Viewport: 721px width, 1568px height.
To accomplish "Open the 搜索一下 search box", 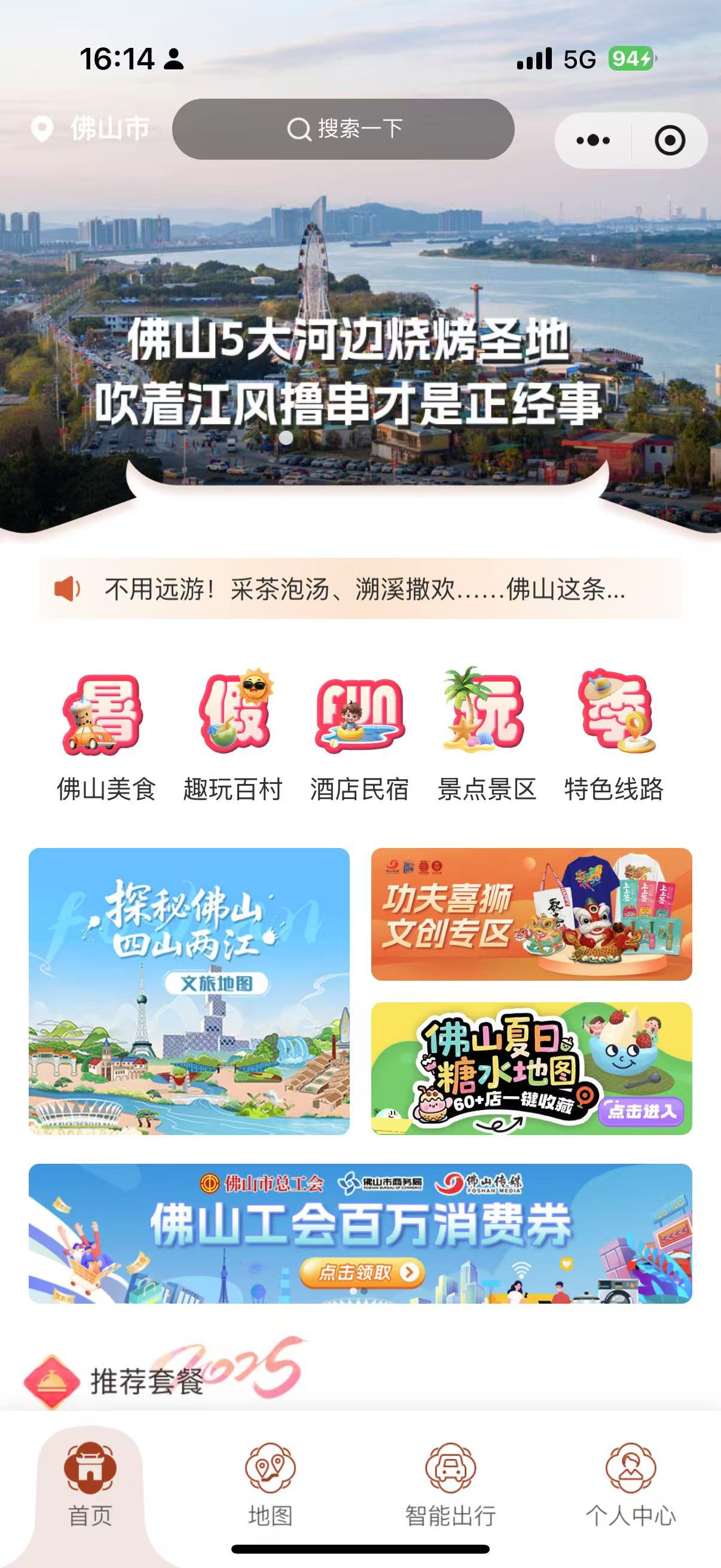I will pos(343,129).
